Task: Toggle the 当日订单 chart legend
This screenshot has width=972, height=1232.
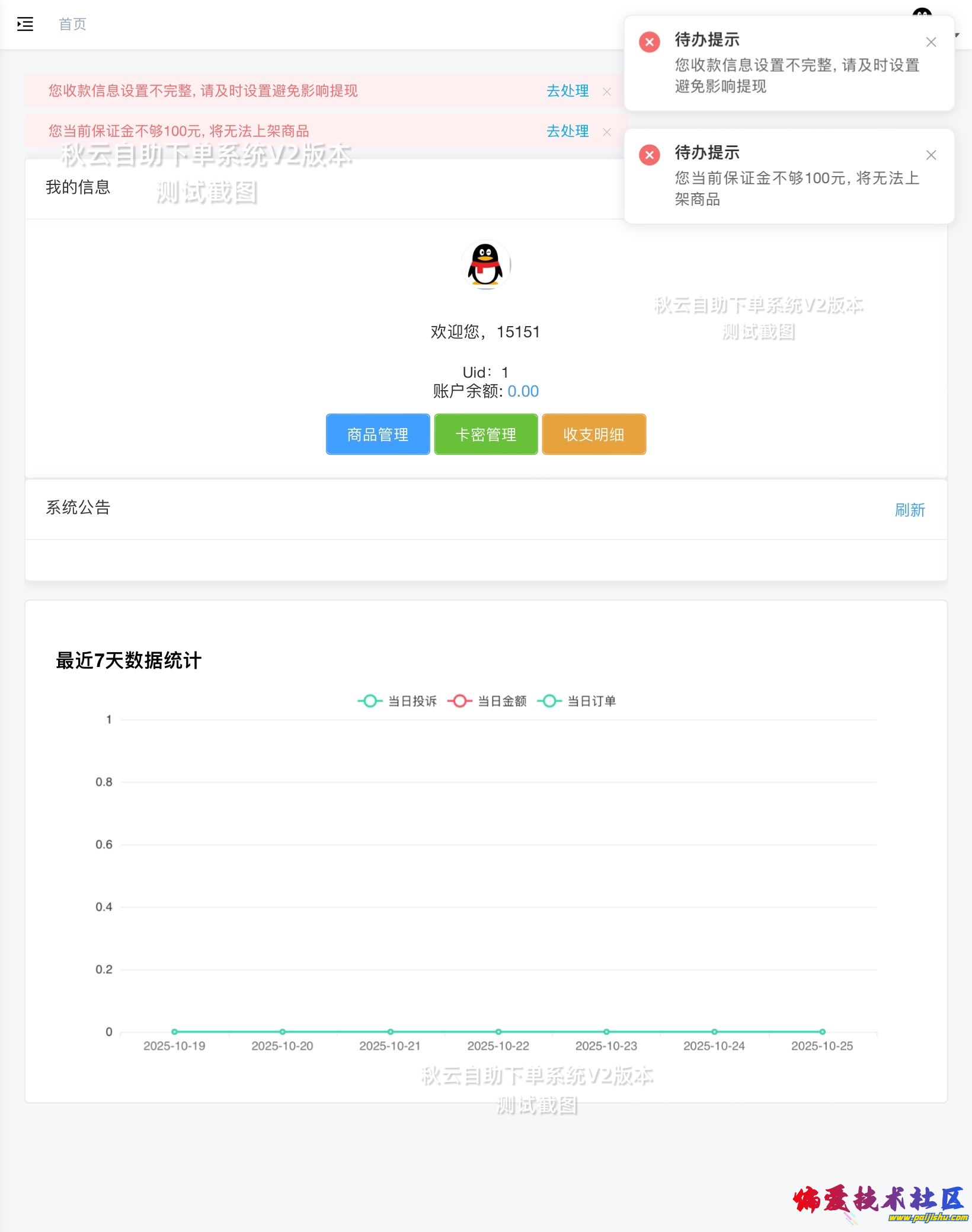Action: coord(577,701)
